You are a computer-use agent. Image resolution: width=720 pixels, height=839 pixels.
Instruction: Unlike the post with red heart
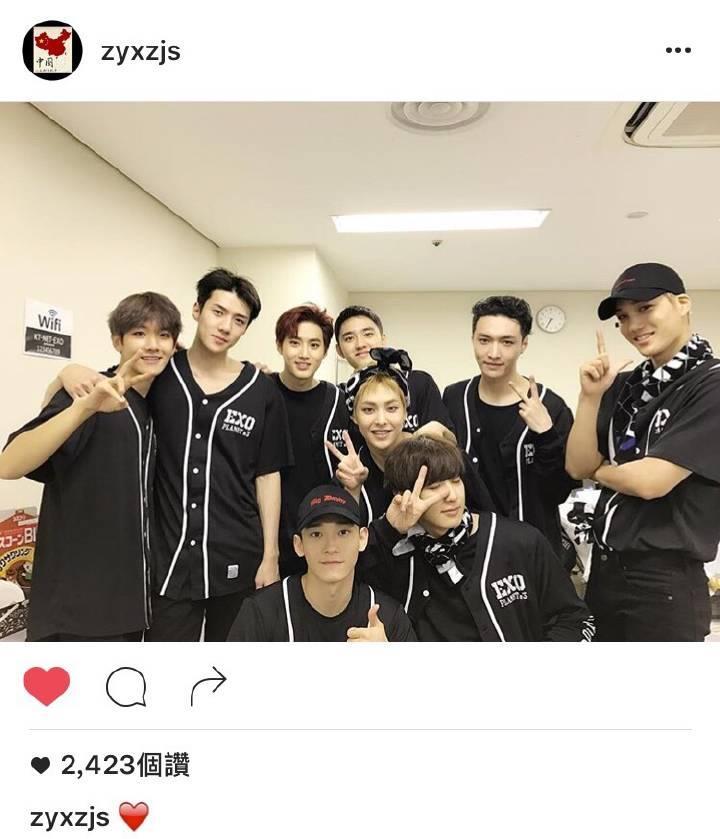click(46, 686)
